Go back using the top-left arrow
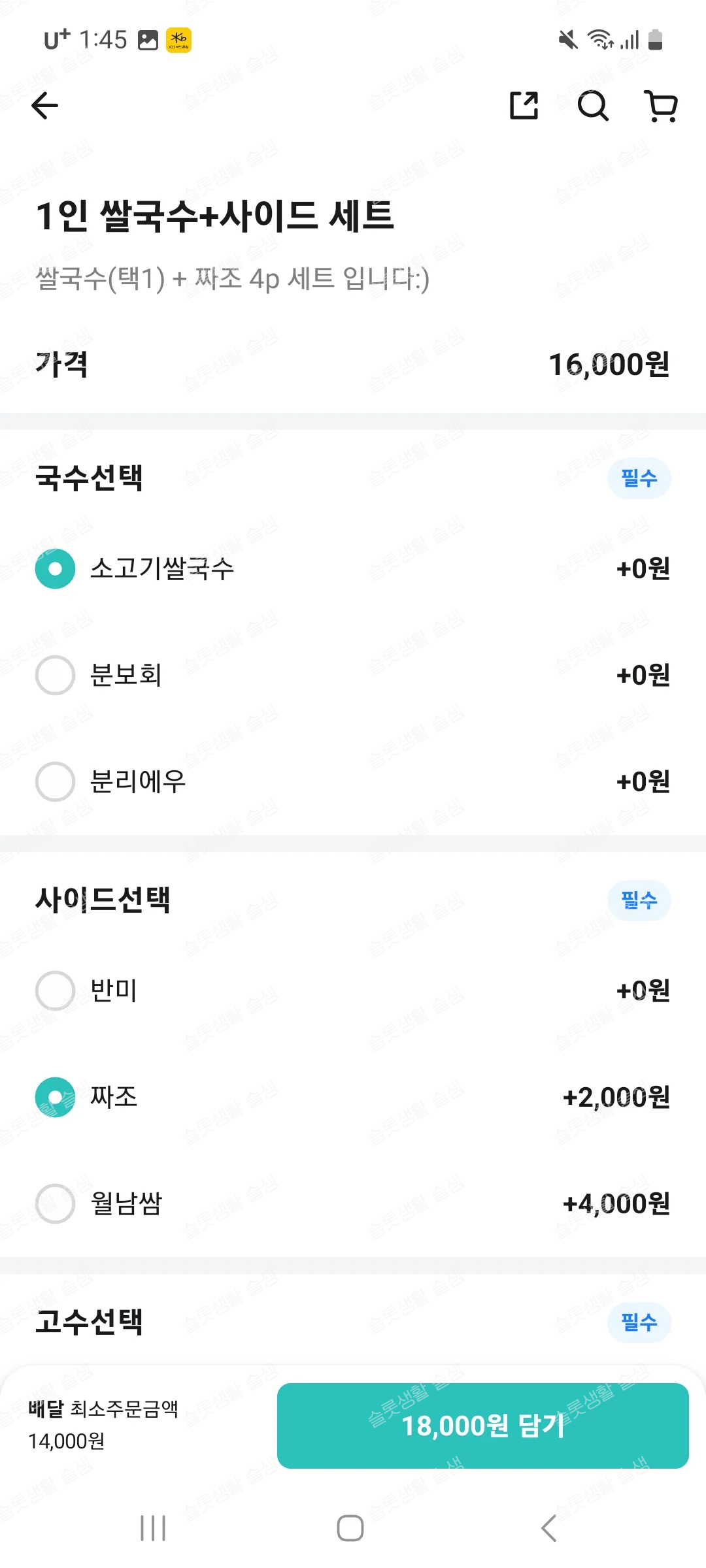Image resolution: width=706 pixels, height=1568 pixels. (45, 106)
